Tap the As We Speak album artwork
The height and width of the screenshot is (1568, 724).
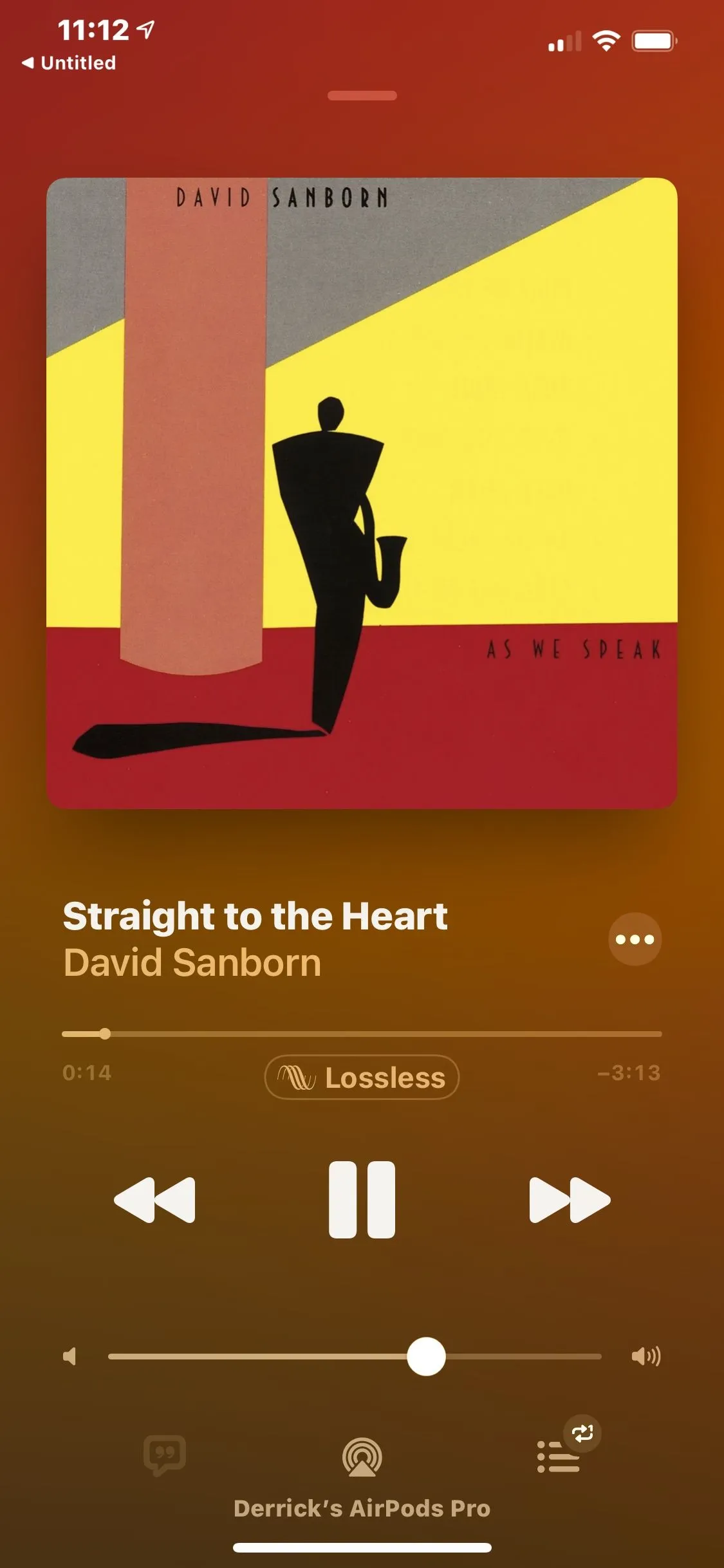pyautogui.click(x=362, y=492)
